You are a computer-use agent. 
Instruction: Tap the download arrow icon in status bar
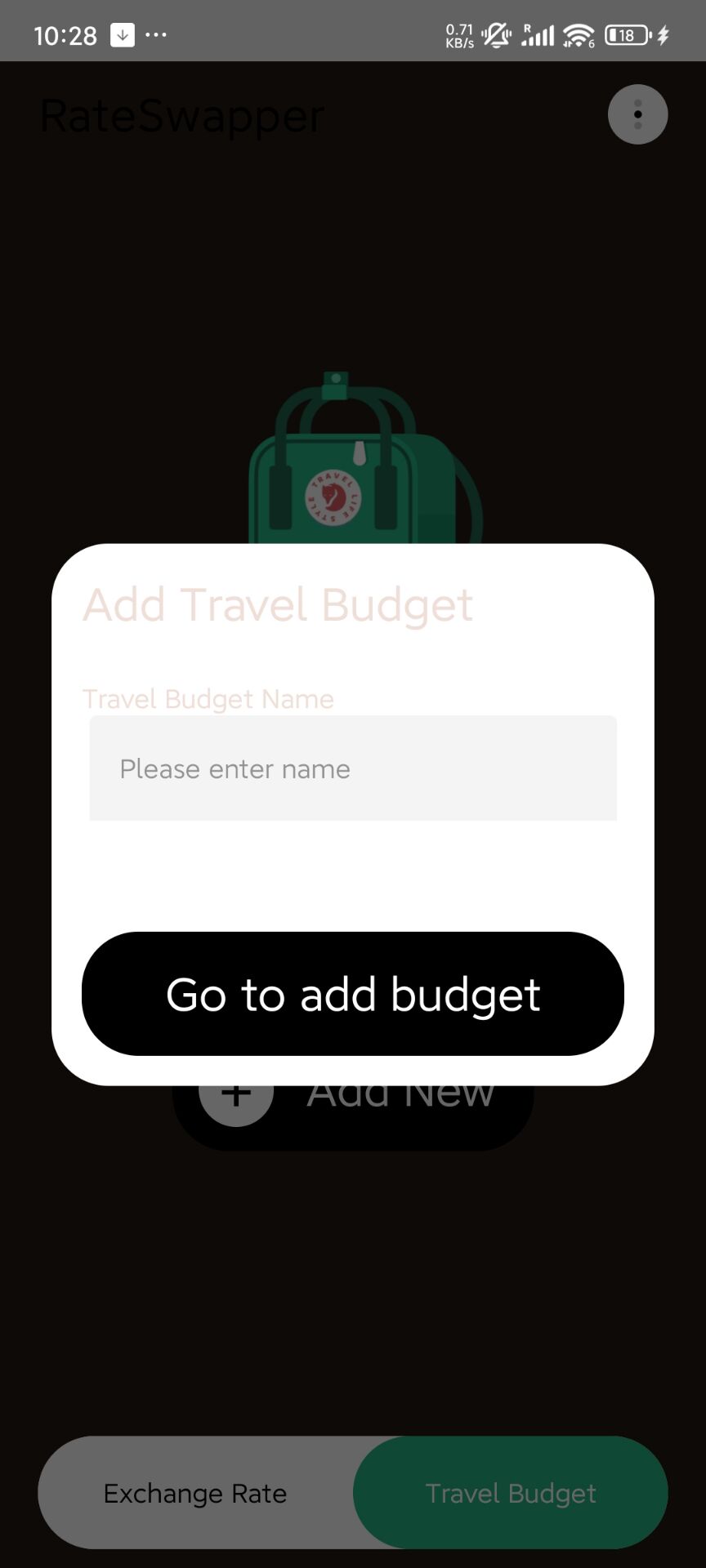click(121, 34)
